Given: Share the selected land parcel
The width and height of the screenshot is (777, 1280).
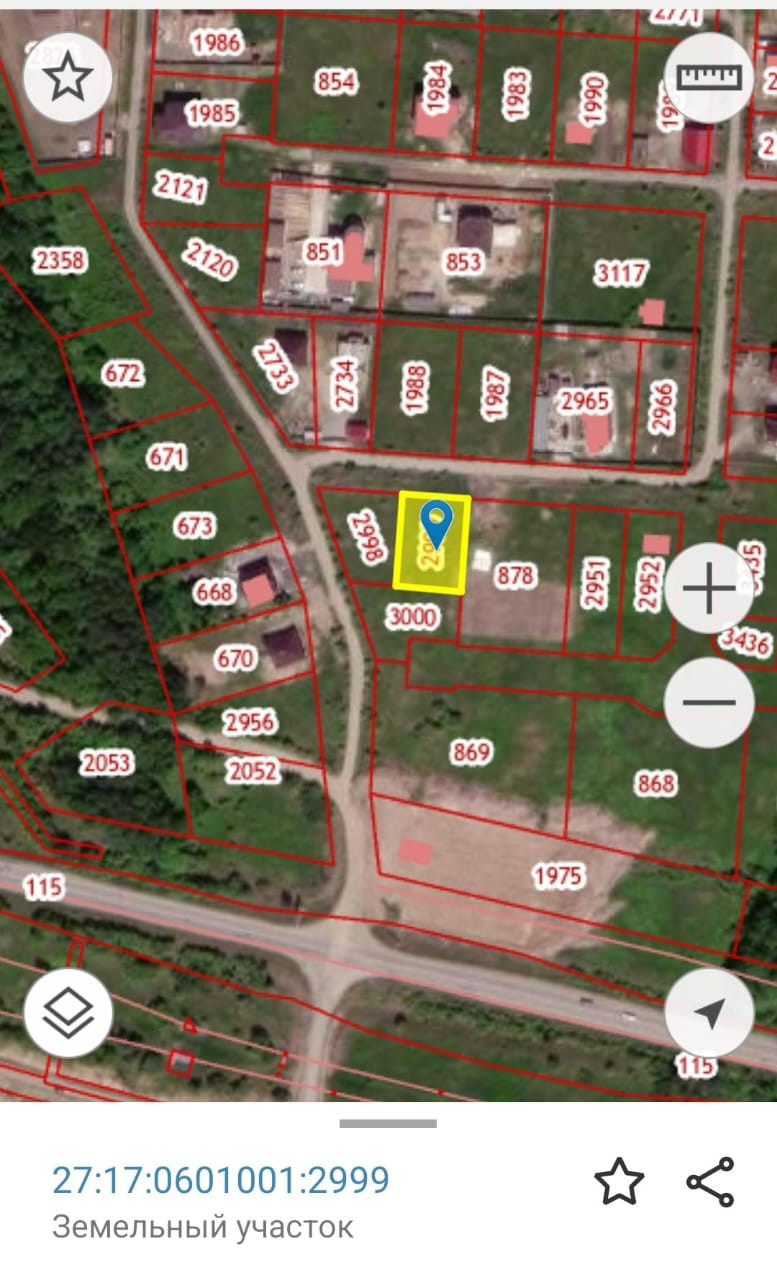Looking at the screenshot, I should click(x=710, y=1182).
